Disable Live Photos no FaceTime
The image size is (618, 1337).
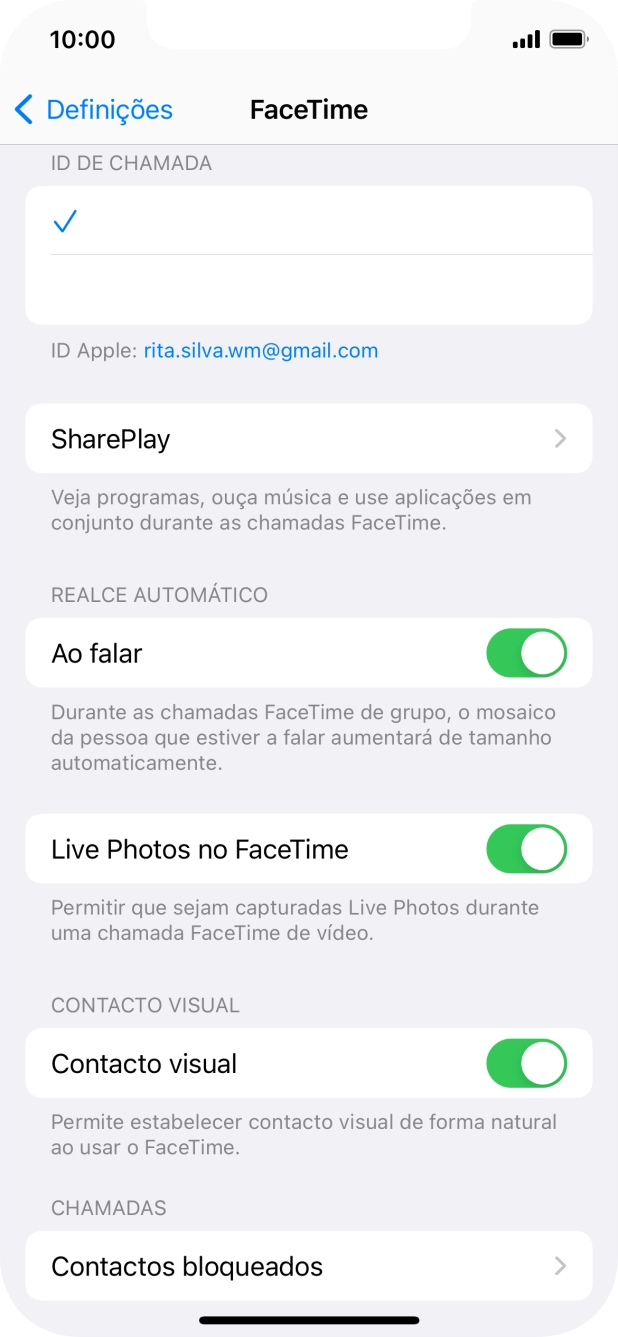[x=526, y=849]
